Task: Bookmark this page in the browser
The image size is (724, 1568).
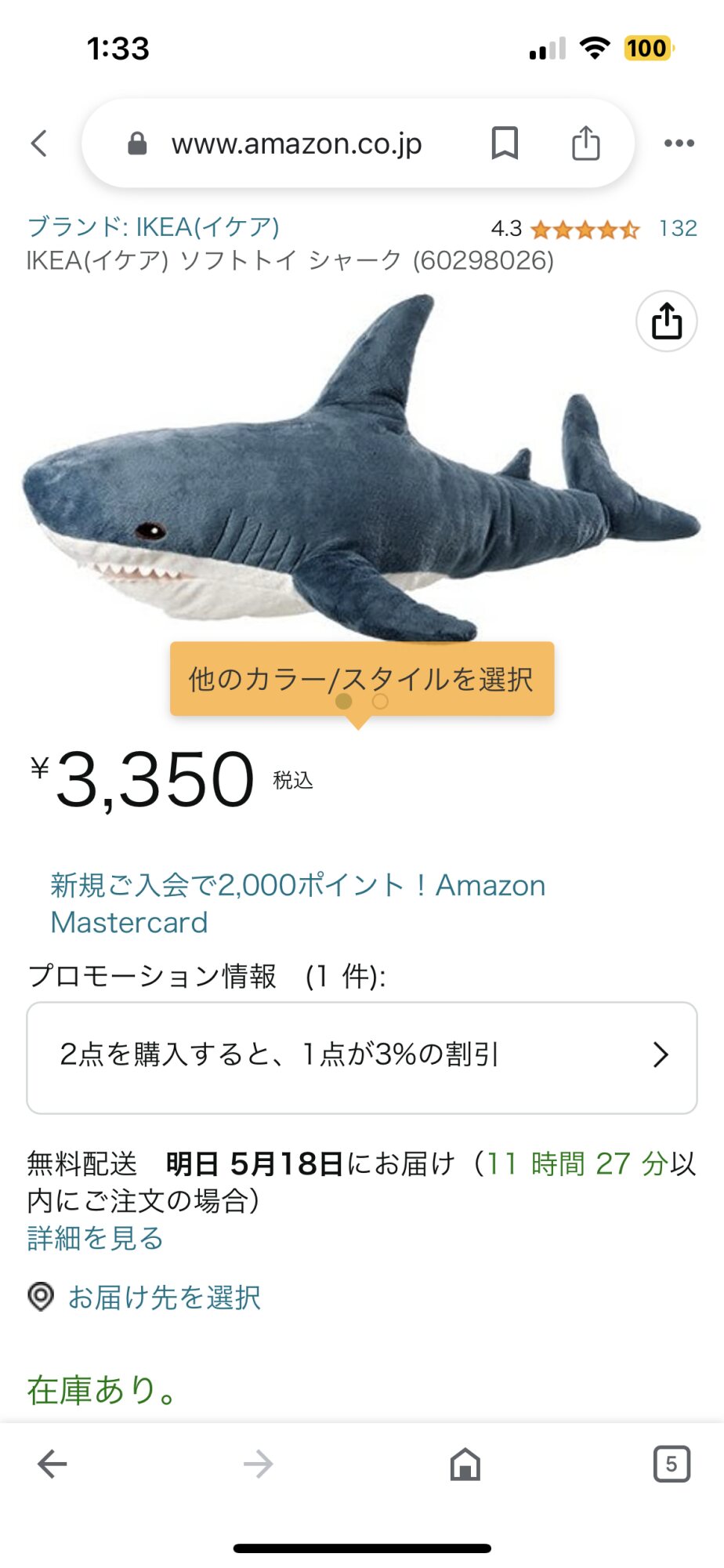Action: (505, 143)
